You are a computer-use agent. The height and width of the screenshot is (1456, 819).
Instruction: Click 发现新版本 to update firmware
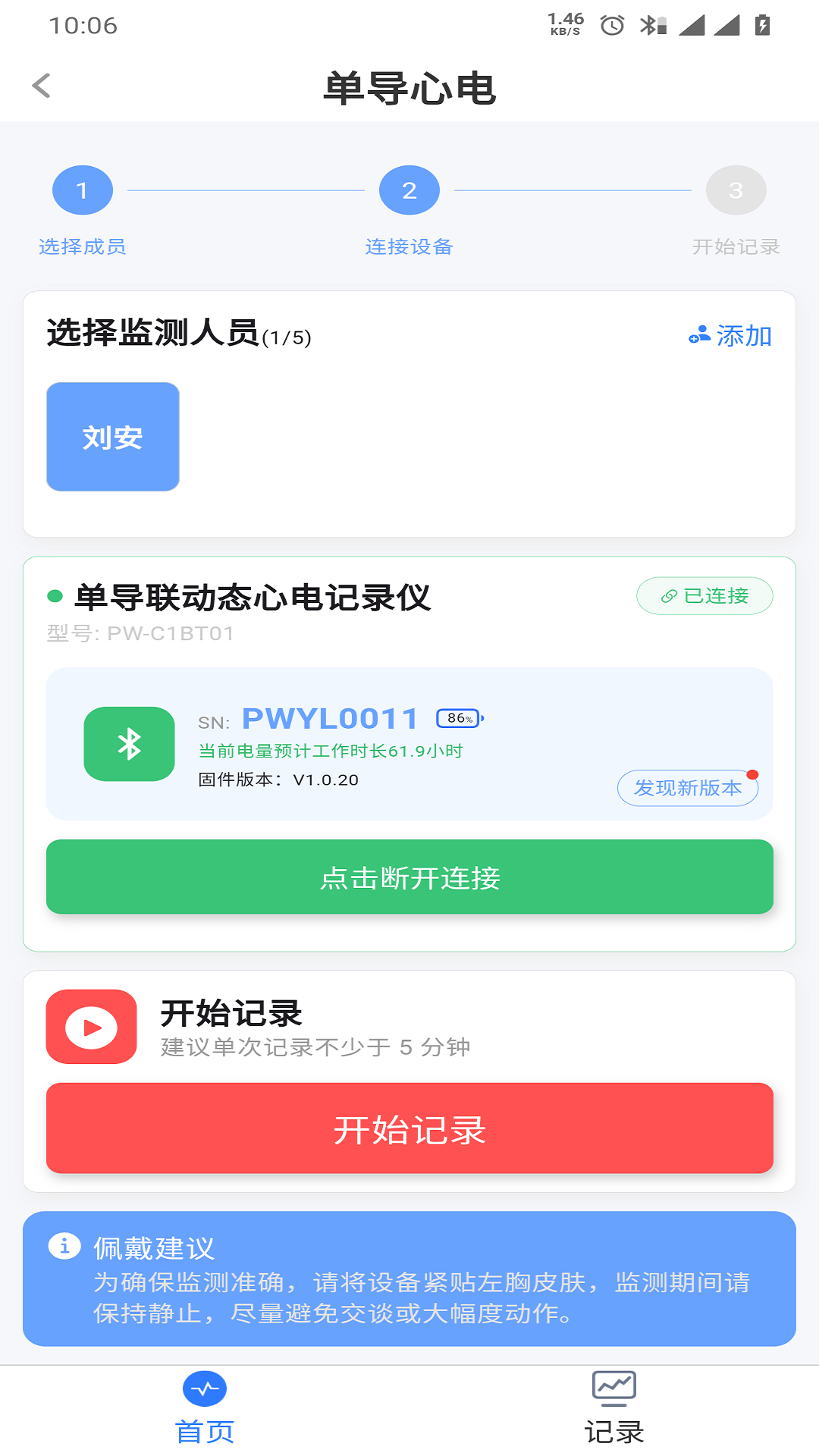tap(688, 788)
